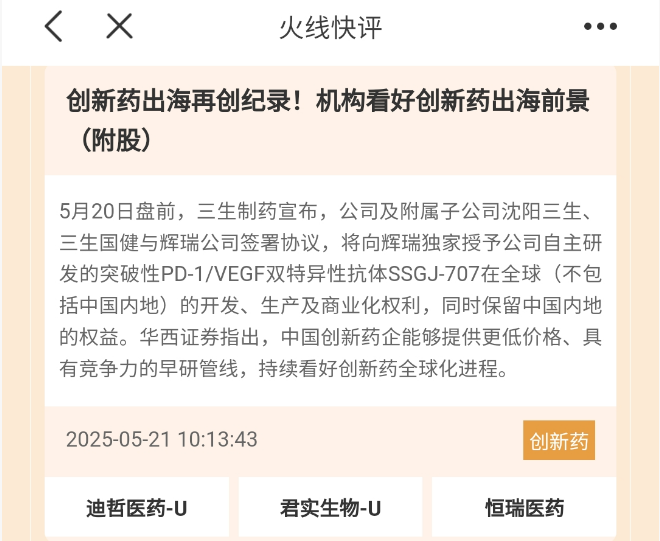The height and width of the screenshot is (541, 660).
Task: View stock 君实生物-U
Action: (330, 508)
